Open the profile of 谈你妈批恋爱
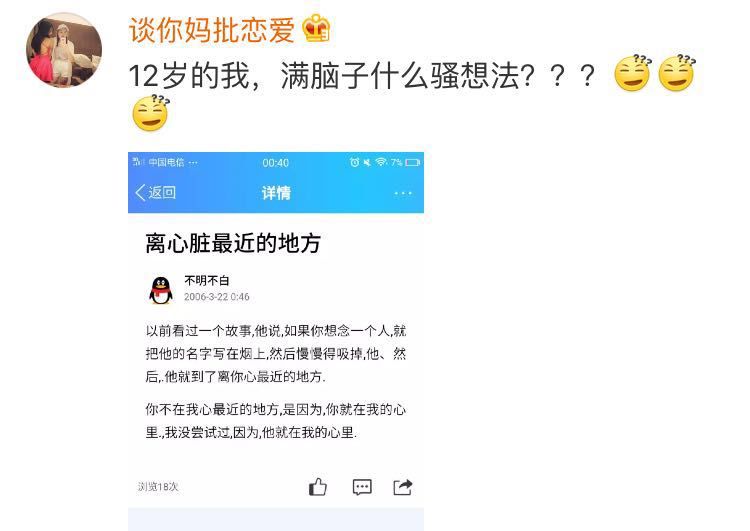This screenshot has height=531, width=750. tap(212, 29)
